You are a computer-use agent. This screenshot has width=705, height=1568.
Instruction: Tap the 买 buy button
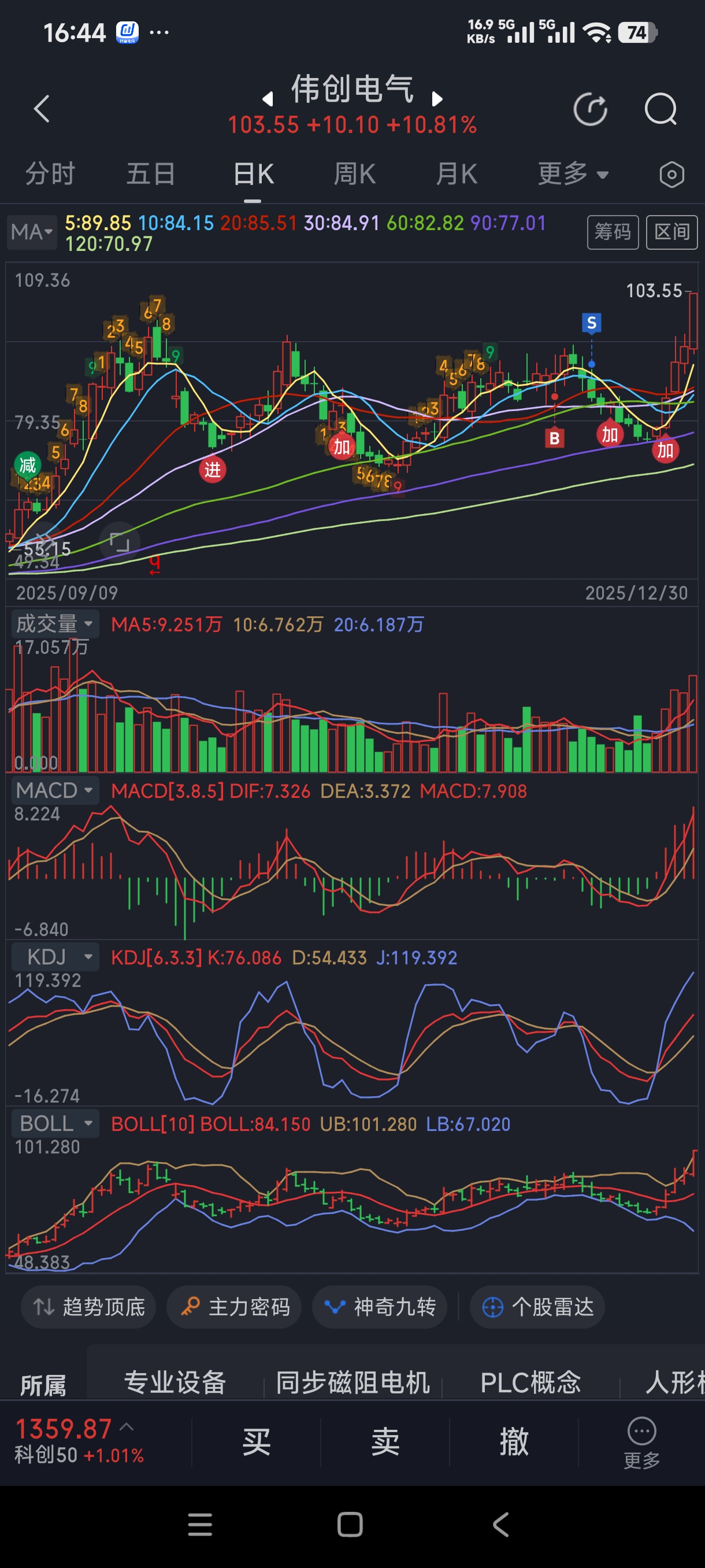tap(256, 1442)
